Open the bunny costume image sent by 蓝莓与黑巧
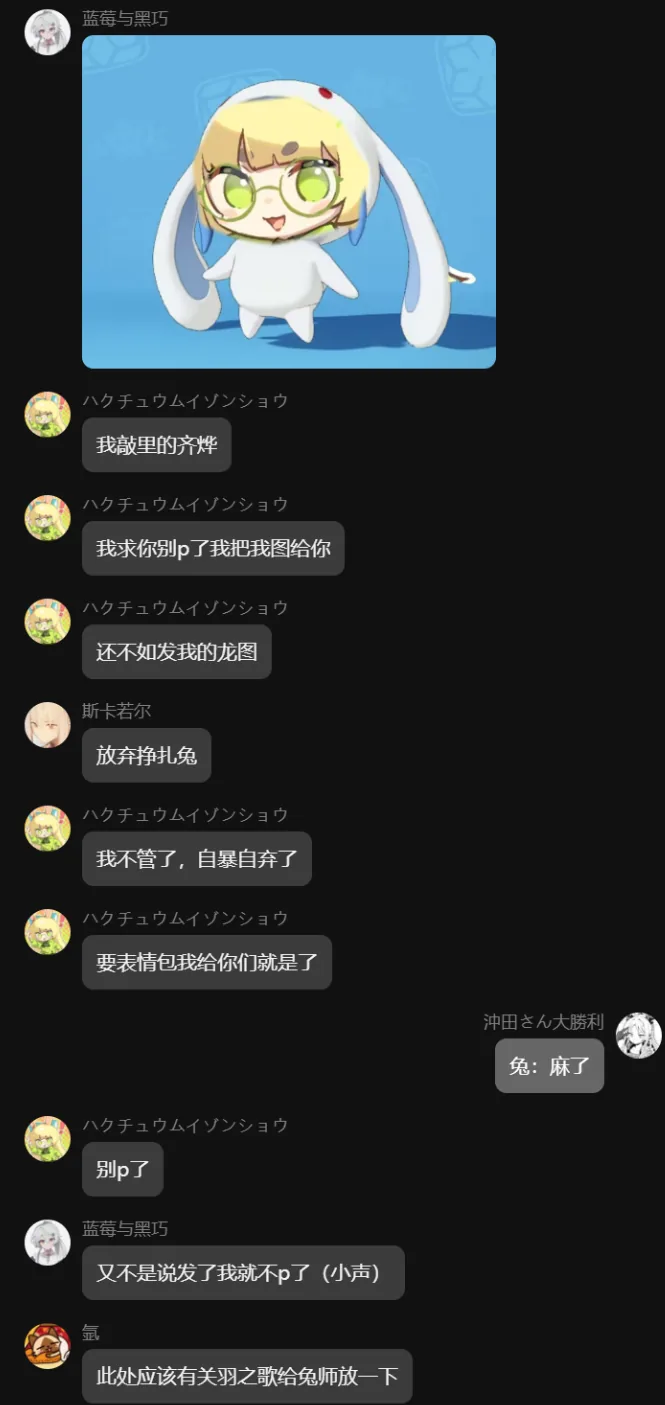The height and width of the screenshot is (1405, 665). tap(289, 202)
